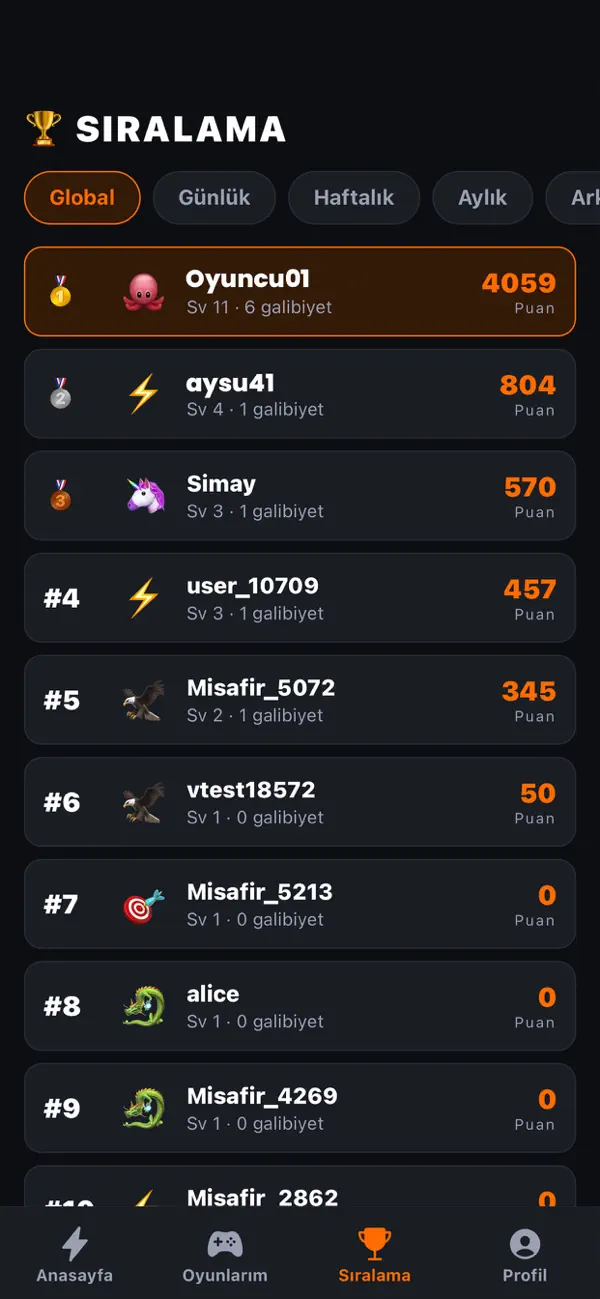View Misafir_5213's leaderboard row
The height and width of the screenshot is (1299, 600).
pos(300,904)
